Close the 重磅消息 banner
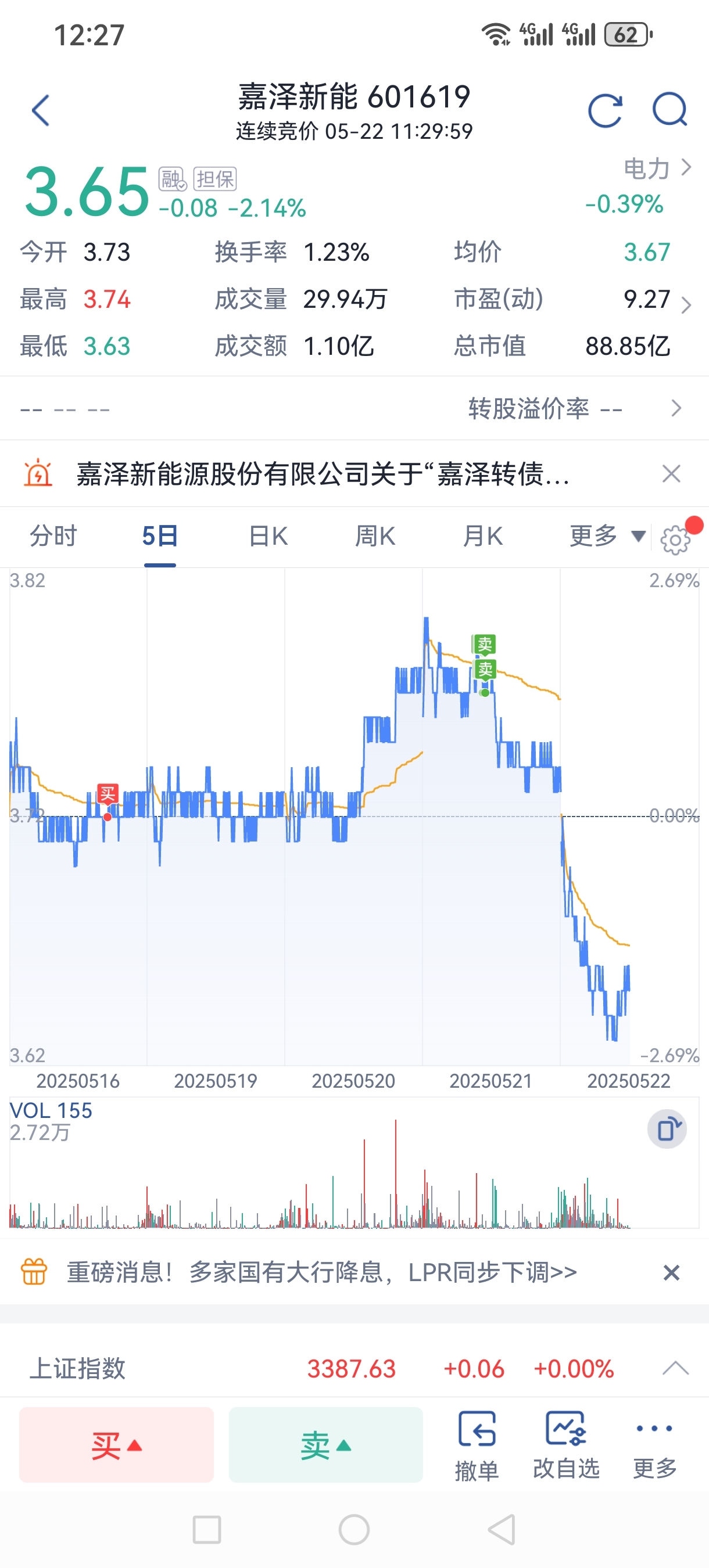 671,1272
